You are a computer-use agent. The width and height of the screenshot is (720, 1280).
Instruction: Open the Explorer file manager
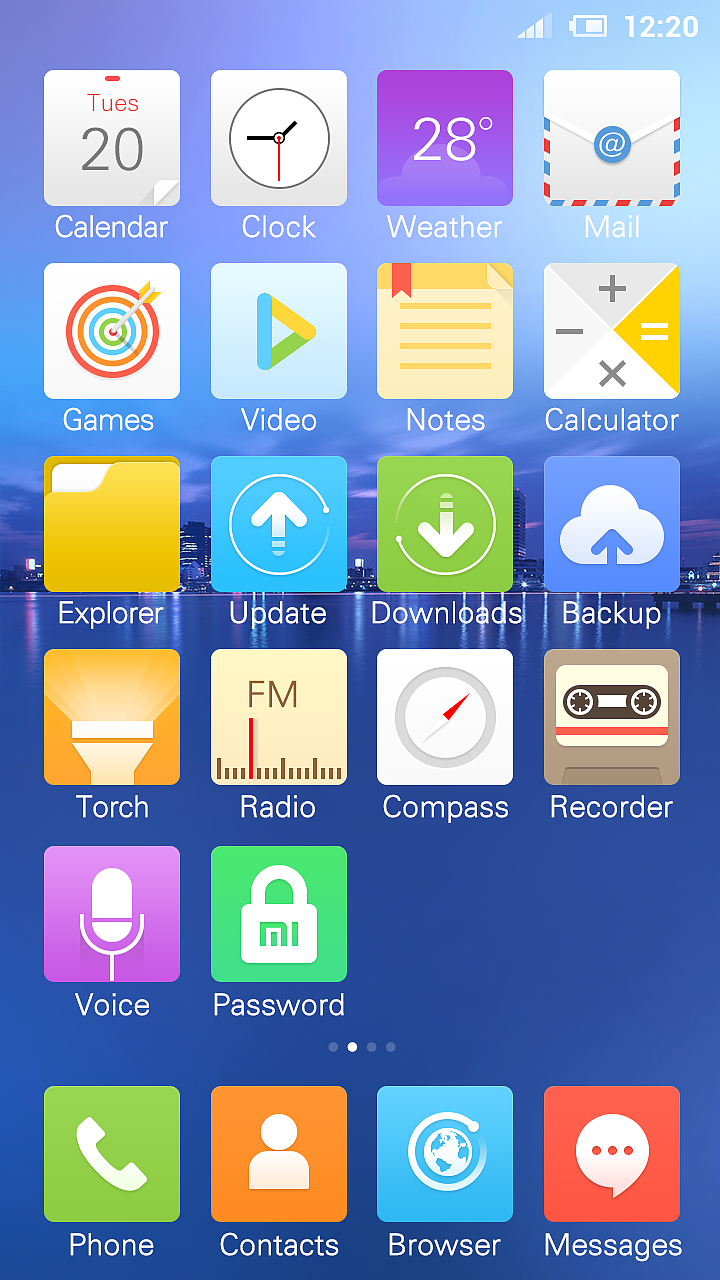point(112,524)
